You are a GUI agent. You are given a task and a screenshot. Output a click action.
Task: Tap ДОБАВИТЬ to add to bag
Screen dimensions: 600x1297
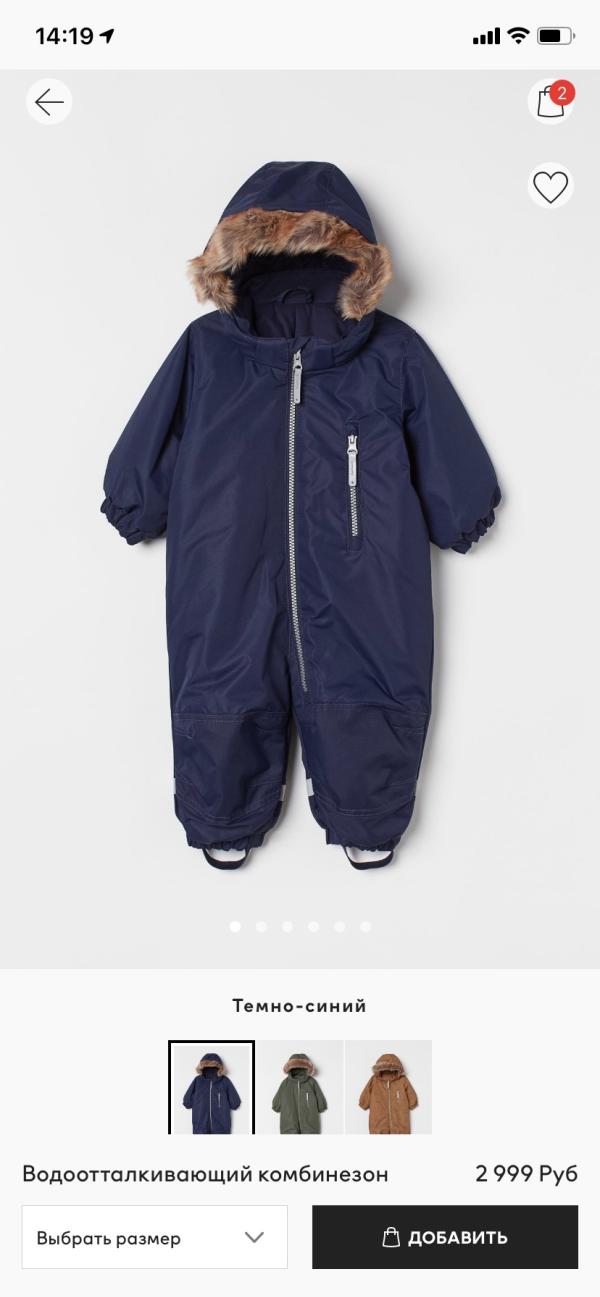(x=445, y=1237)
